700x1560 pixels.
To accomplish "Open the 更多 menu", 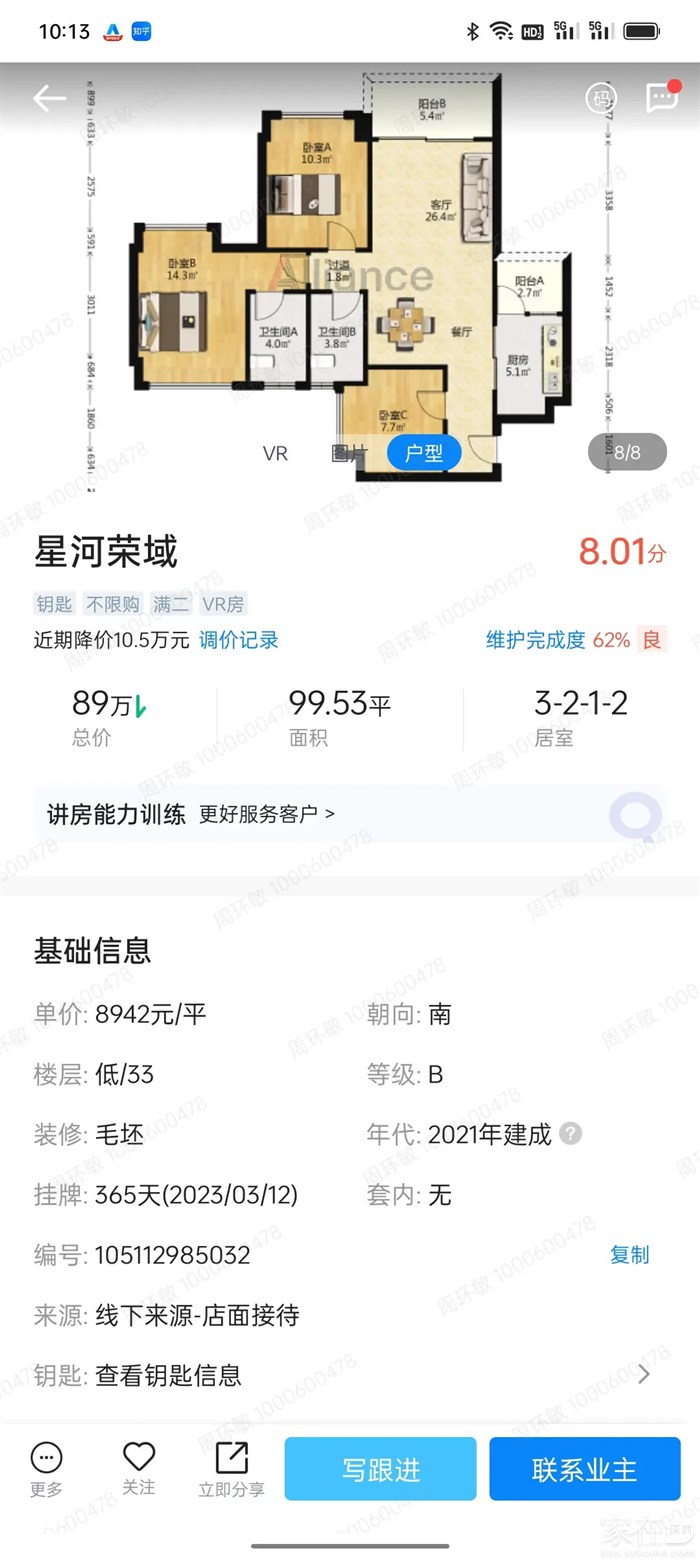I will pos(46,1469).
